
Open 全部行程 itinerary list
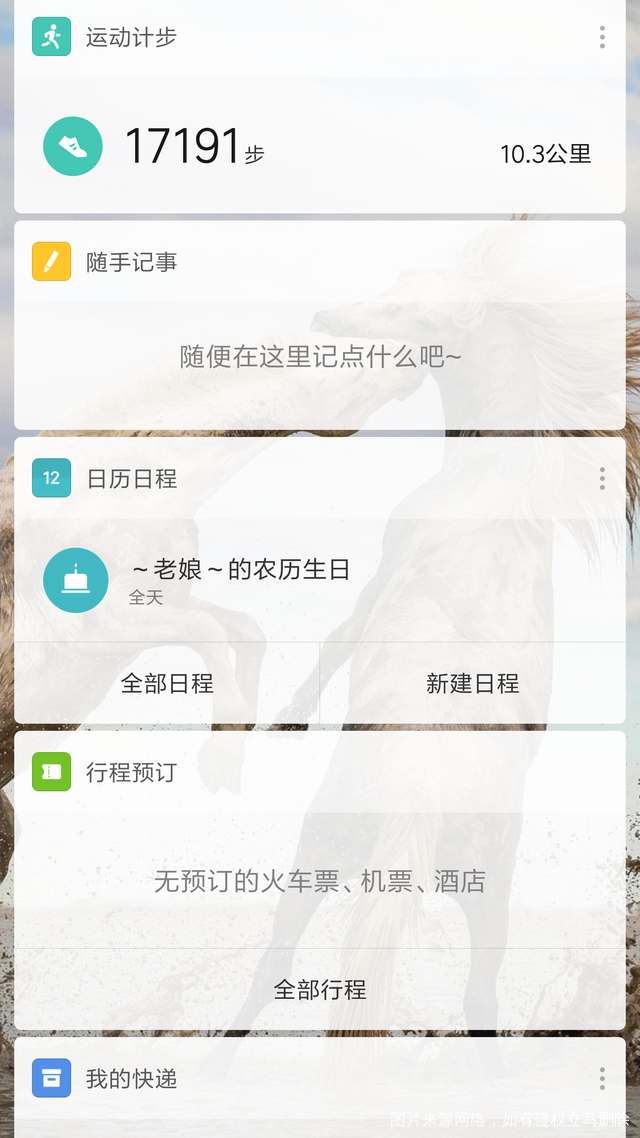pyautogui.click(x=320, y=990)
